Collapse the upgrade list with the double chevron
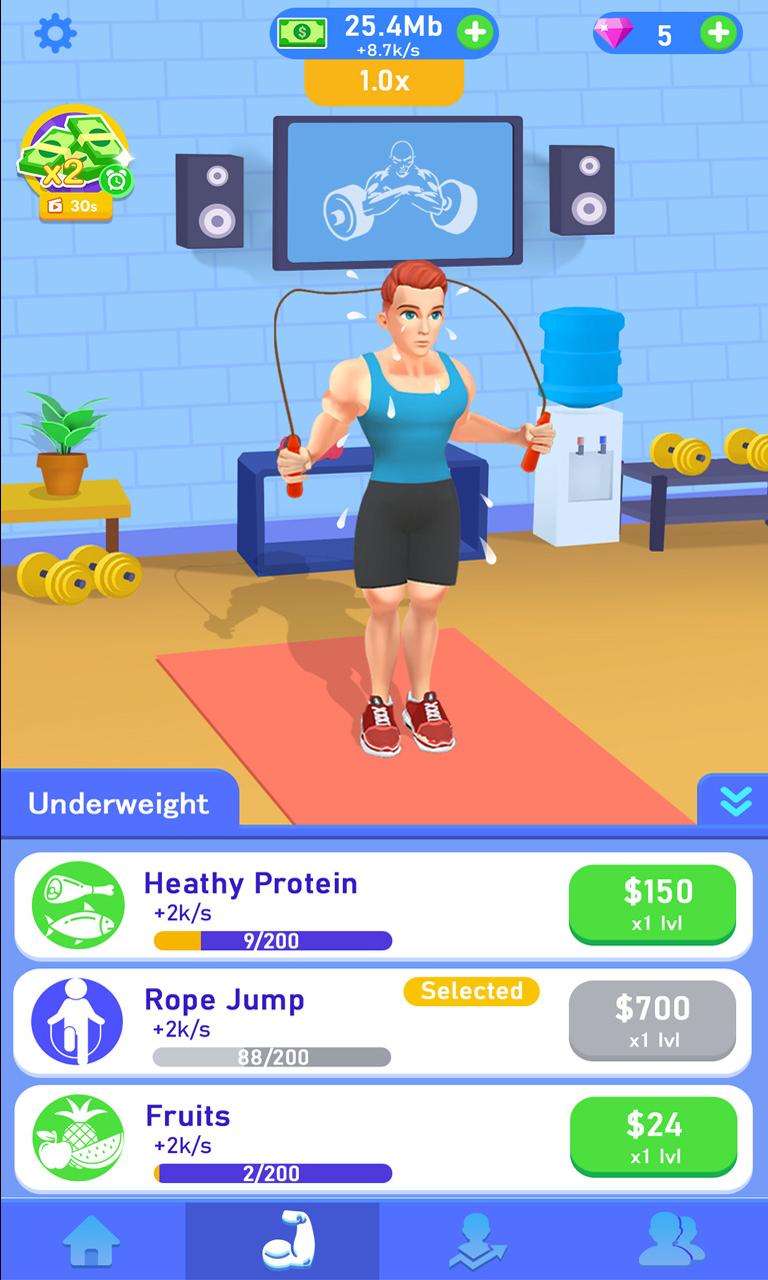Image resolution: width=768 pixels, height=1280 pixels. pos(734,800)
